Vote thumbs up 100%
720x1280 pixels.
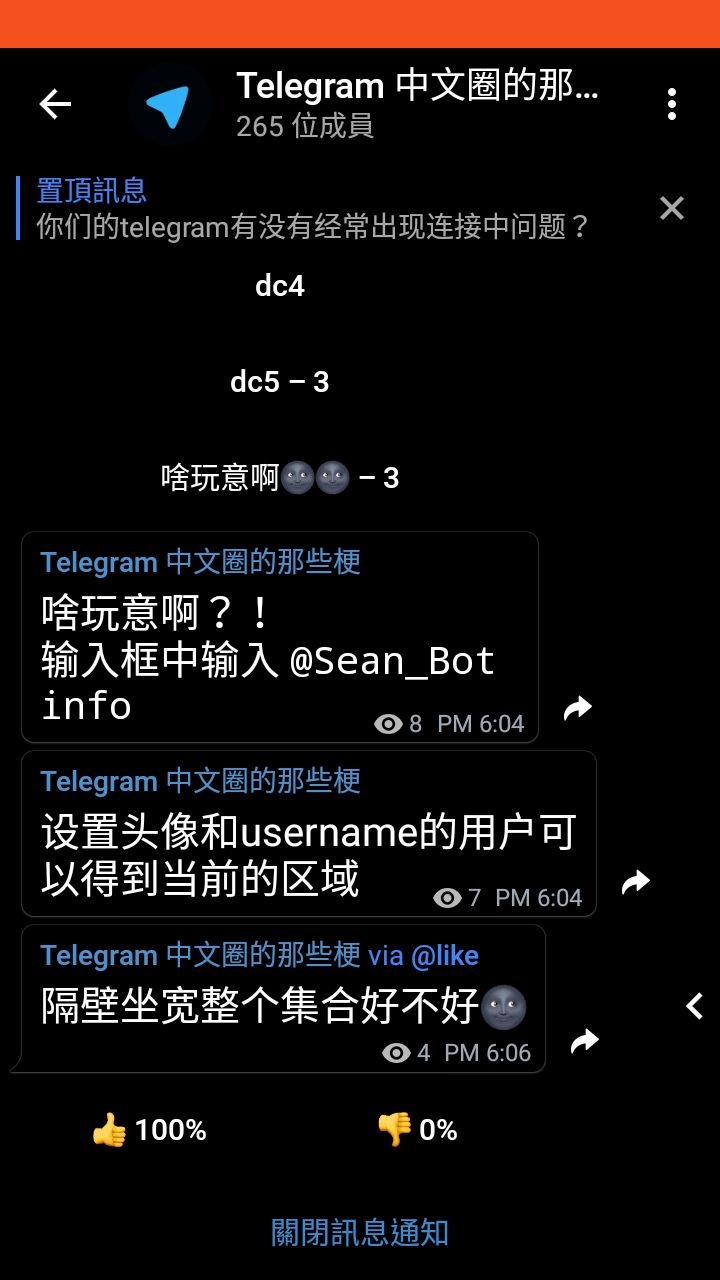coord(150,1130)
